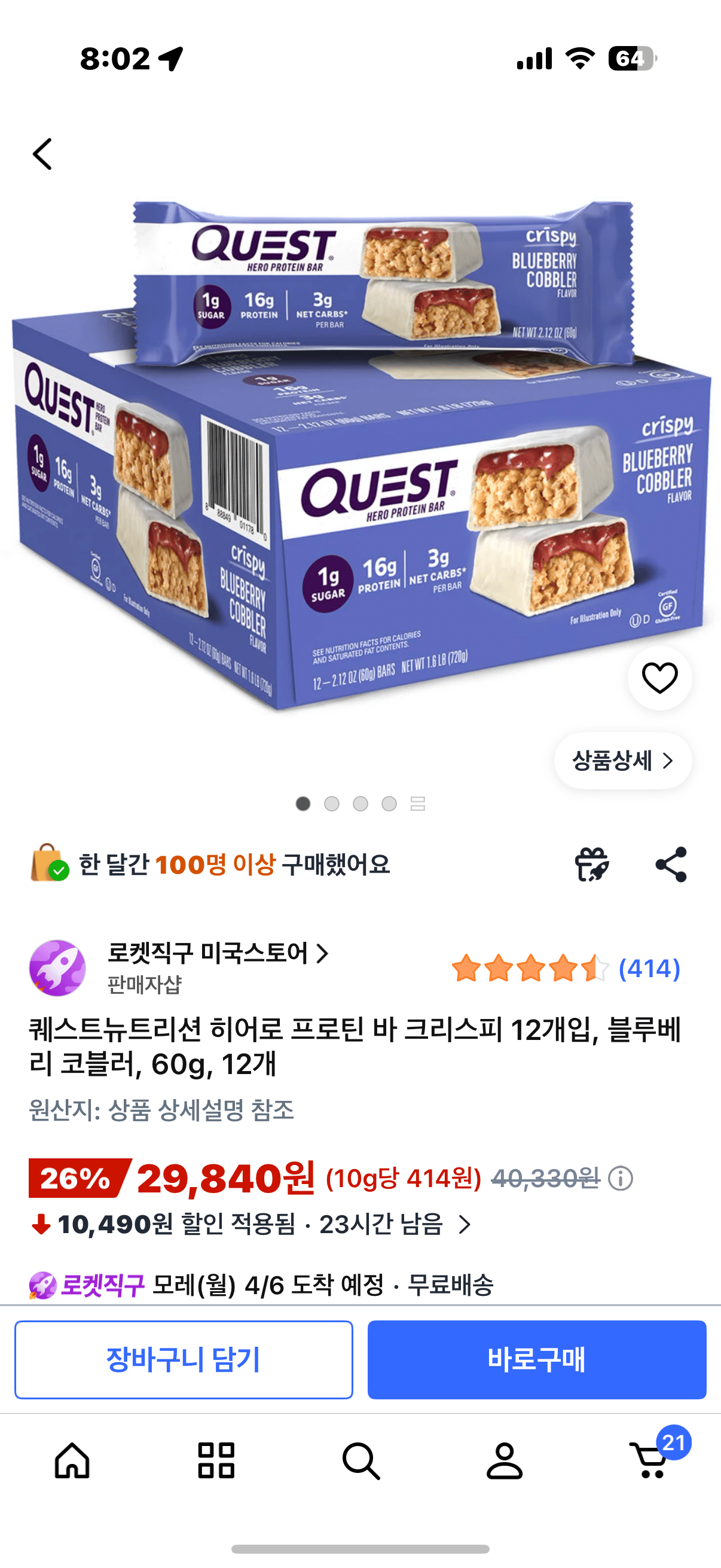View the 414 customer reviews
Image resolution: width=721 pixels, height=1568 pixels.
click(x=649, y=968)
